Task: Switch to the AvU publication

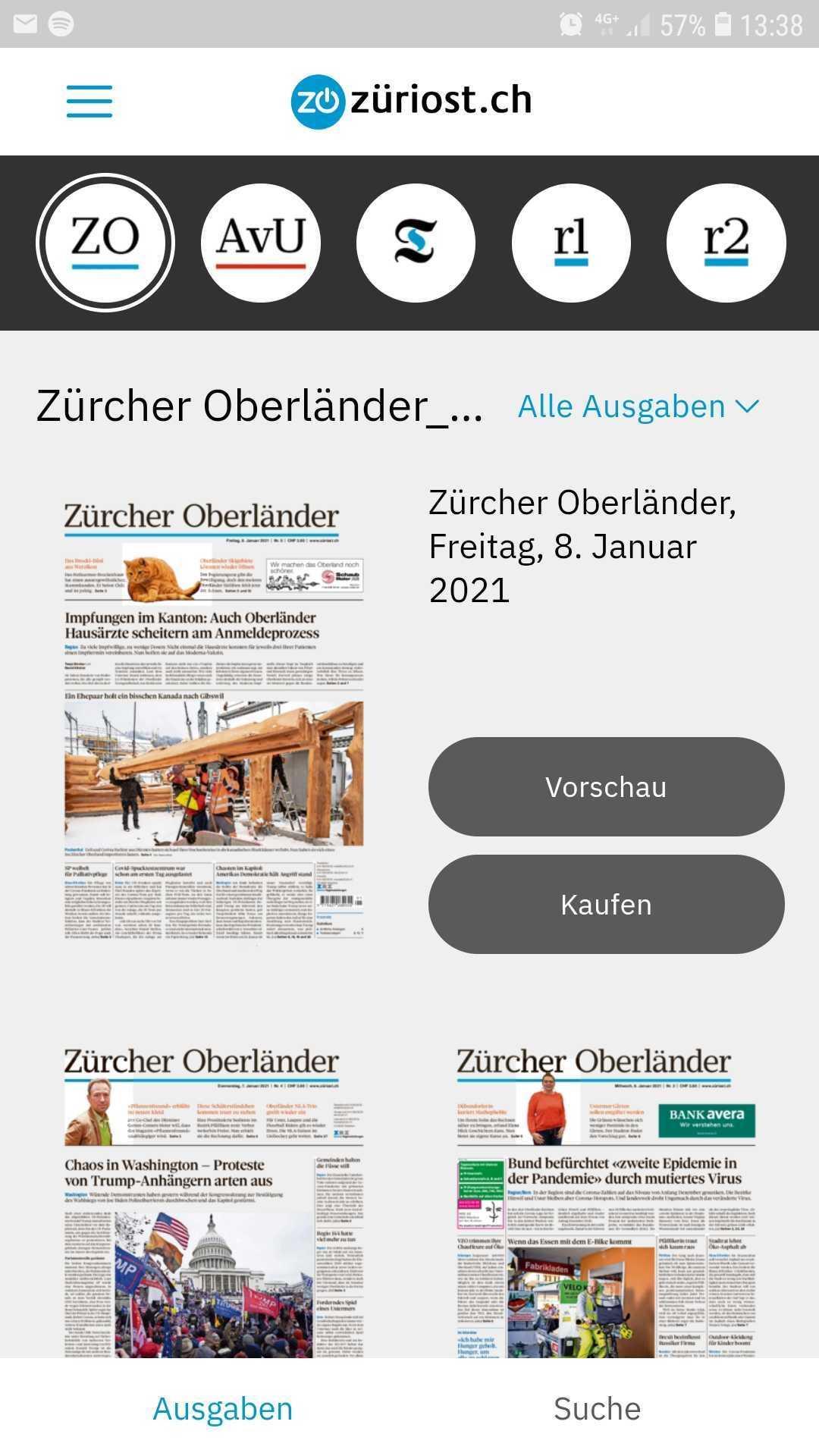Action: (261, 243)
